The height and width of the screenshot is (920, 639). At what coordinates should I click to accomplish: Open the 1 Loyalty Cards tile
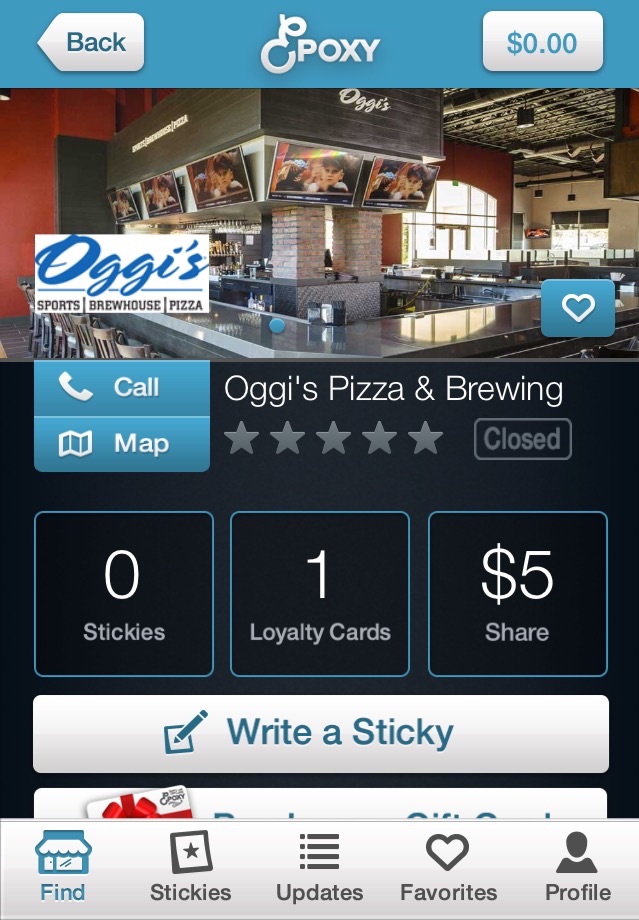tap(320, 594)
